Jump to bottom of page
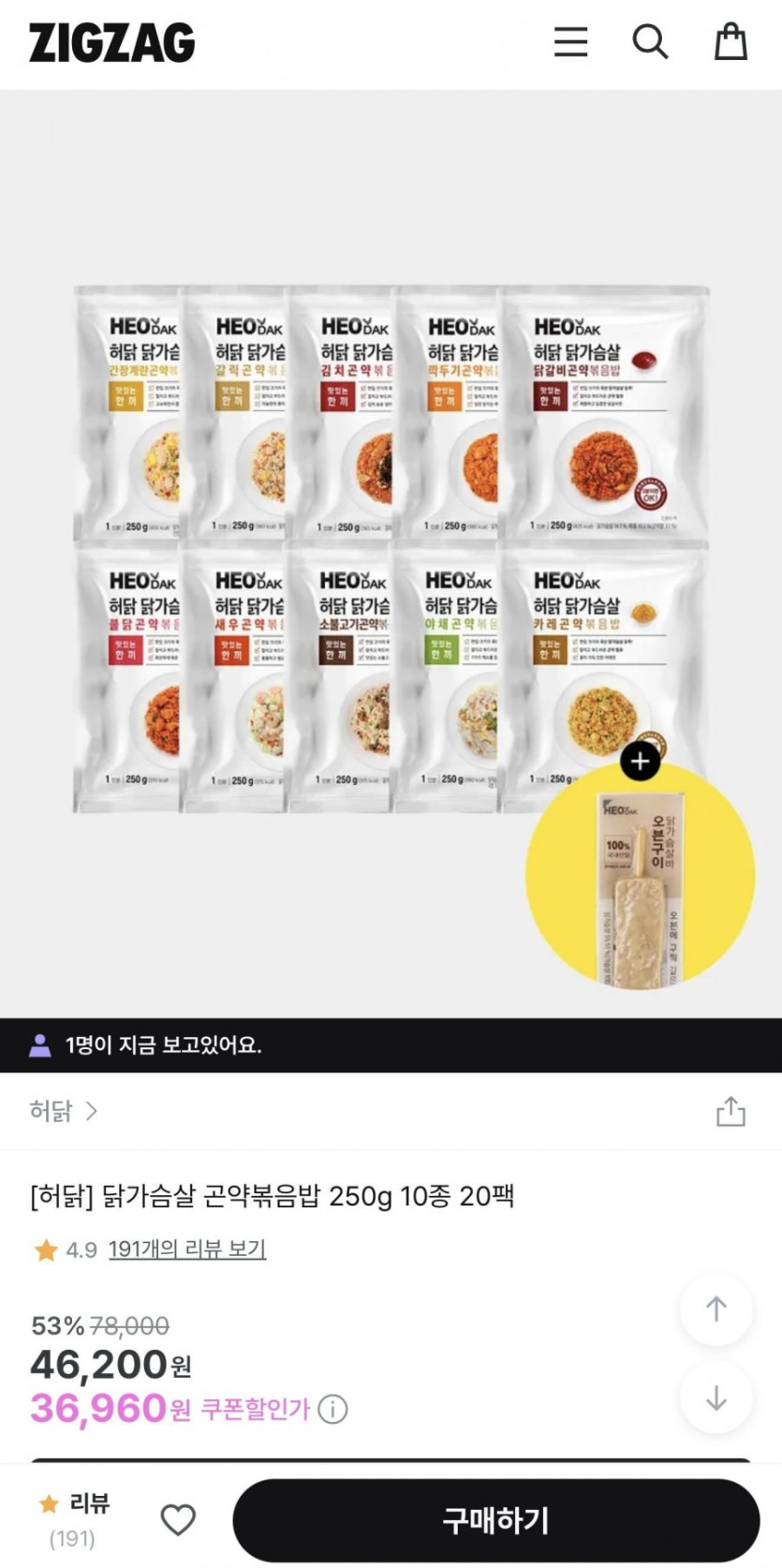 point(716,1398)
